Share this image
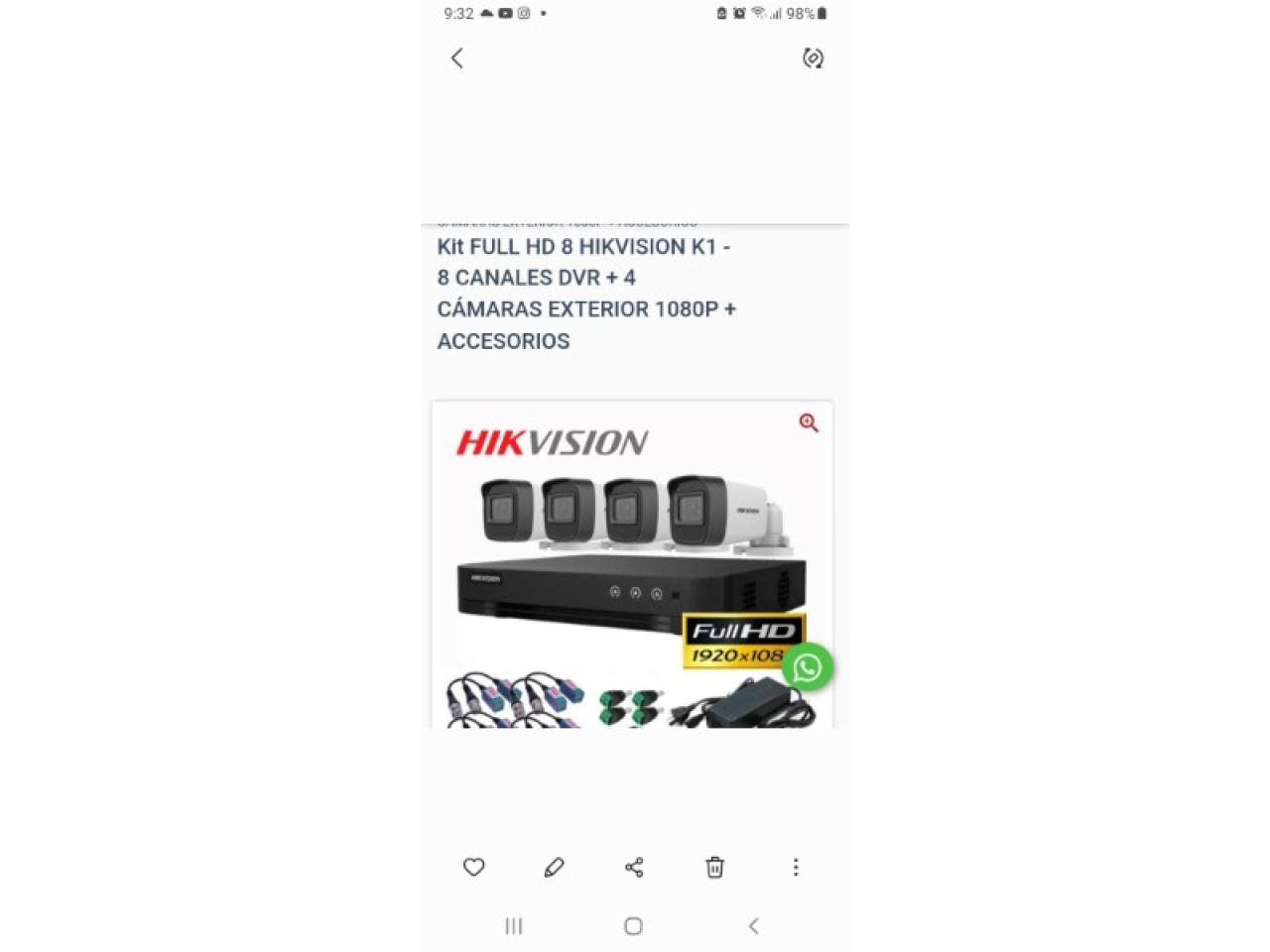This screenshot has height=952, width=1270. (x=634, y=868)
